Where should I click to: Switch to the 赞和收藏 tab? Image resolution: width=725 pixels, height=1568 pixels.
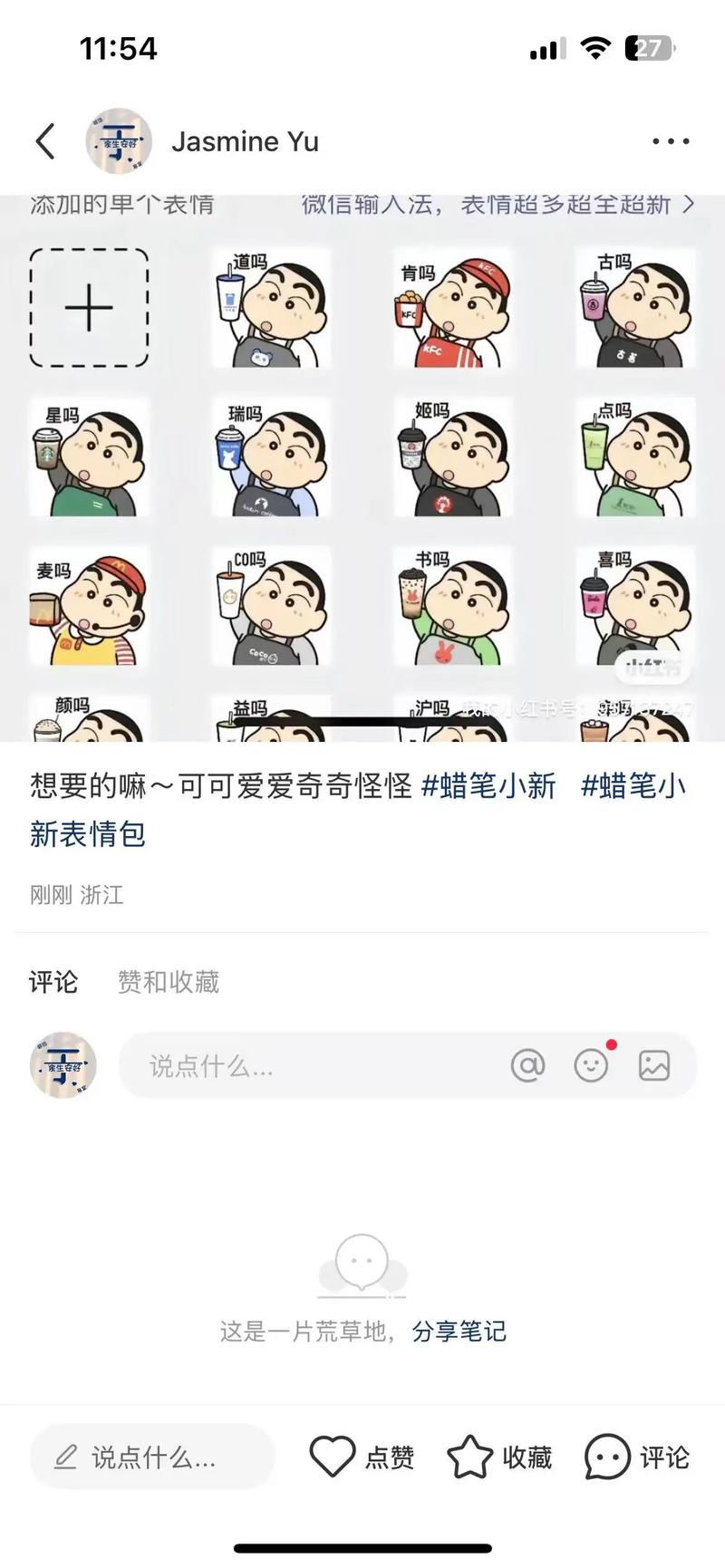(x=168, y=982)
